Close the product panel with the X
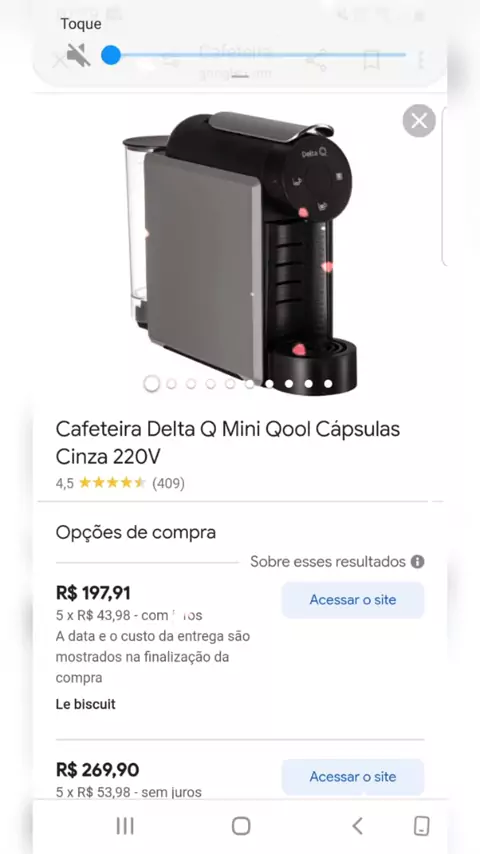This screenshot has width=480, height=854. point(419,121)
